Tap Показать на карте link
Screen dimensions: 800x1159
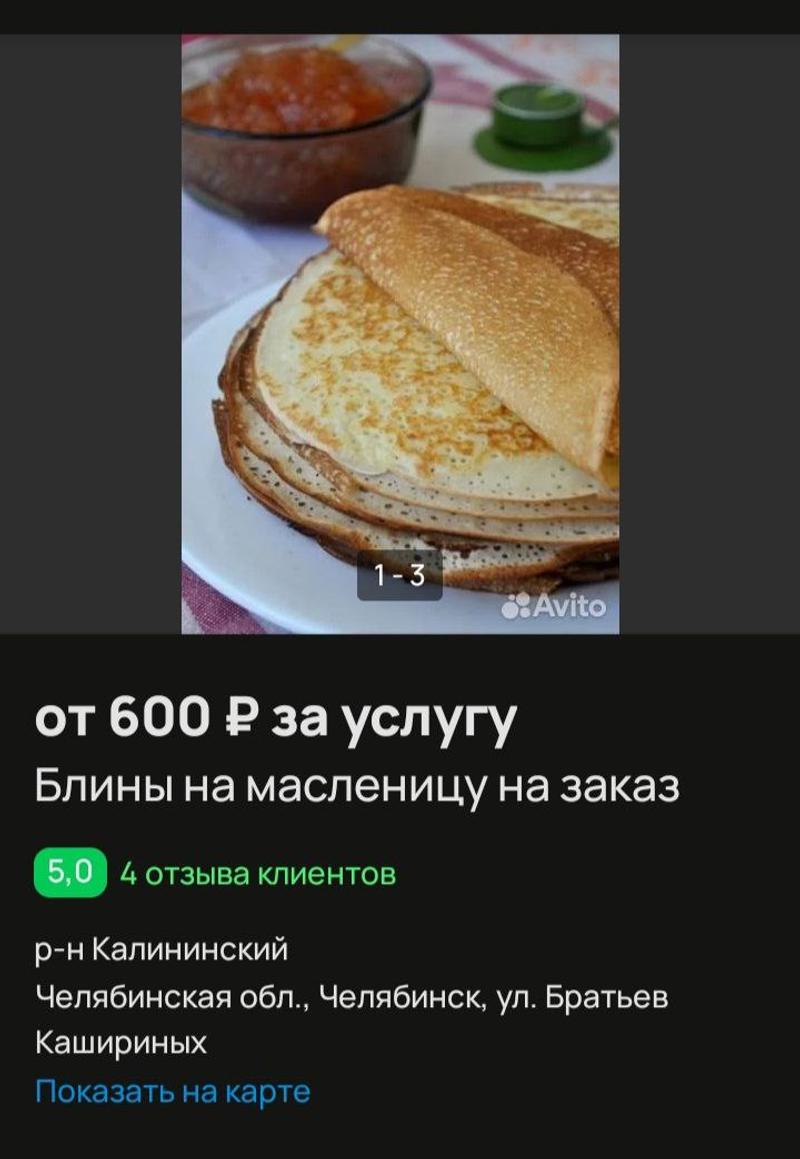173,1091
